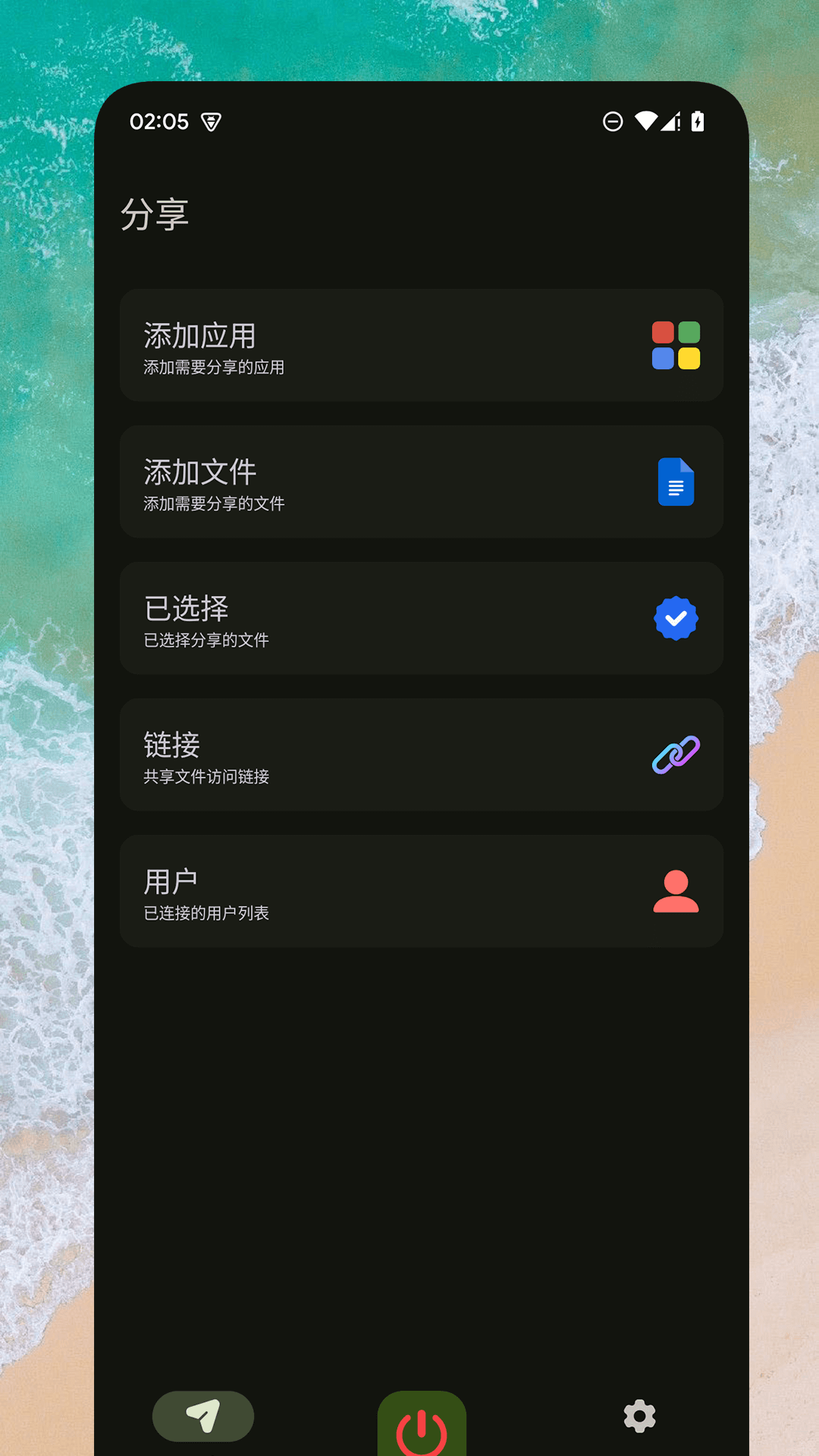
Task: Open the 添加应用 card to add apps
Action: click(422, 345)
